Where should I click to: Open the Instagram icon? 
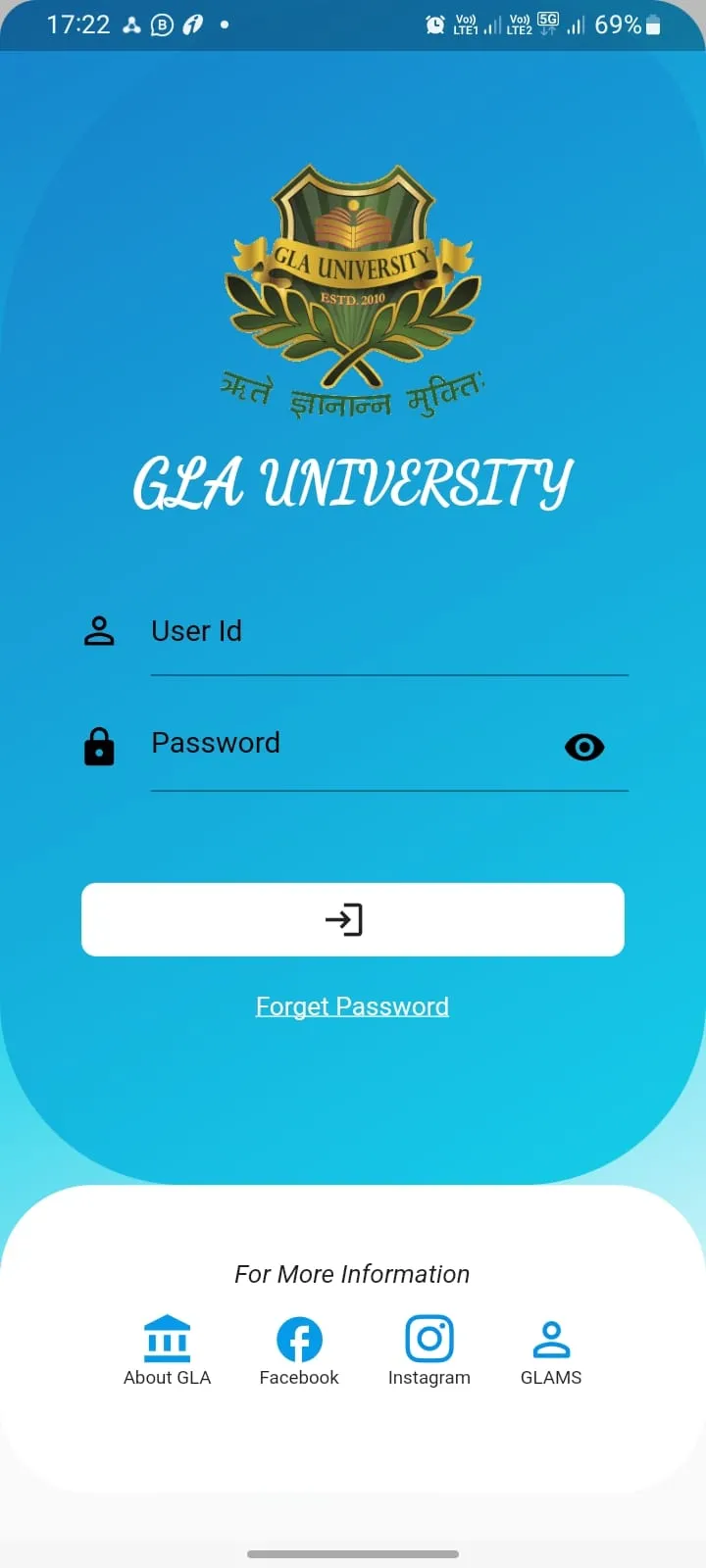click(x=429, y=1338)
